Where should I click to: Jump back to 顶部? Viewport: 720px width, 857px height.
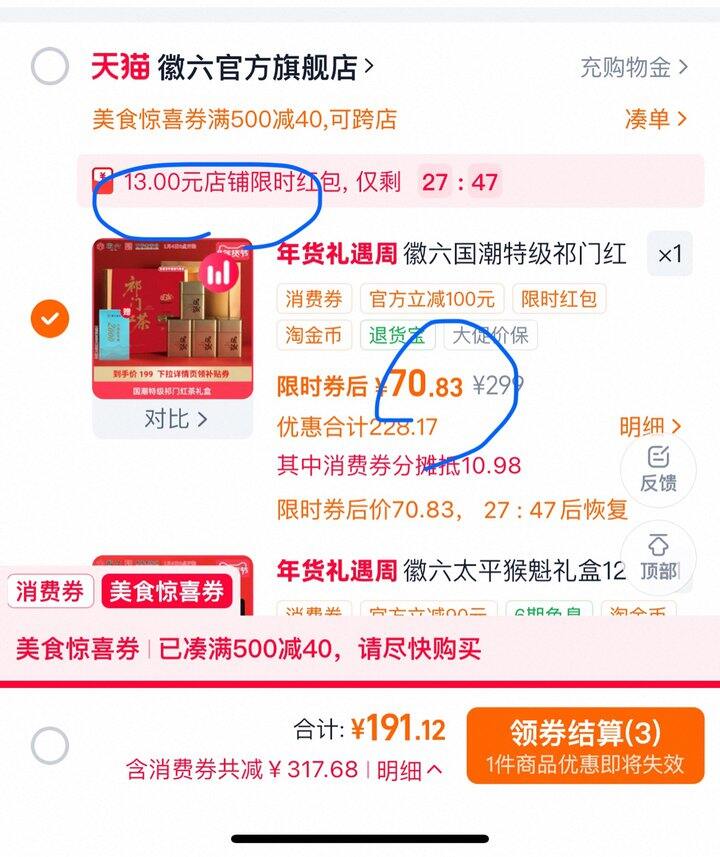pyautogui.click(x=658, y=557)
